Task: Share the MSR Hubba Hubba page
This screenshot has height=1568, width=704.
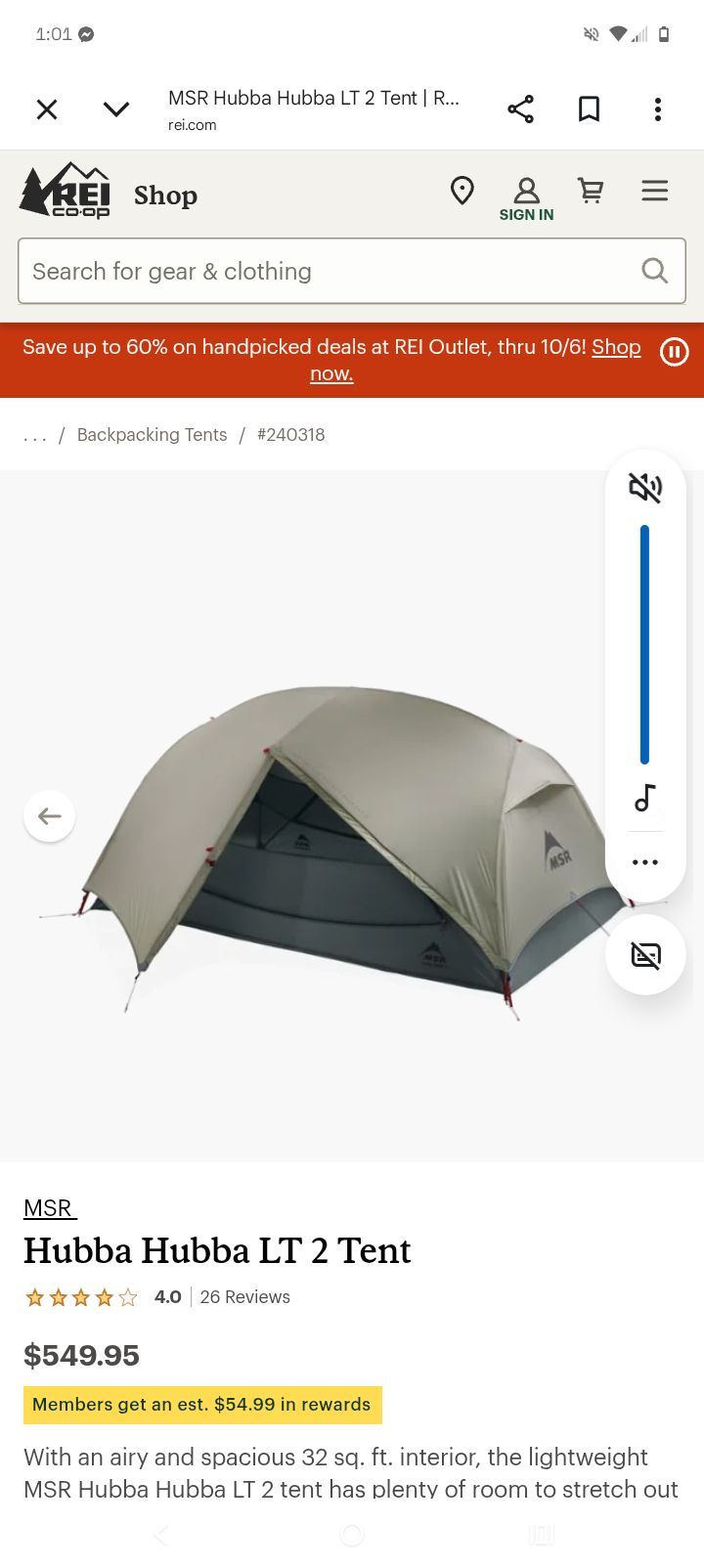Action: pyautogui.click(x=521, y=109)
